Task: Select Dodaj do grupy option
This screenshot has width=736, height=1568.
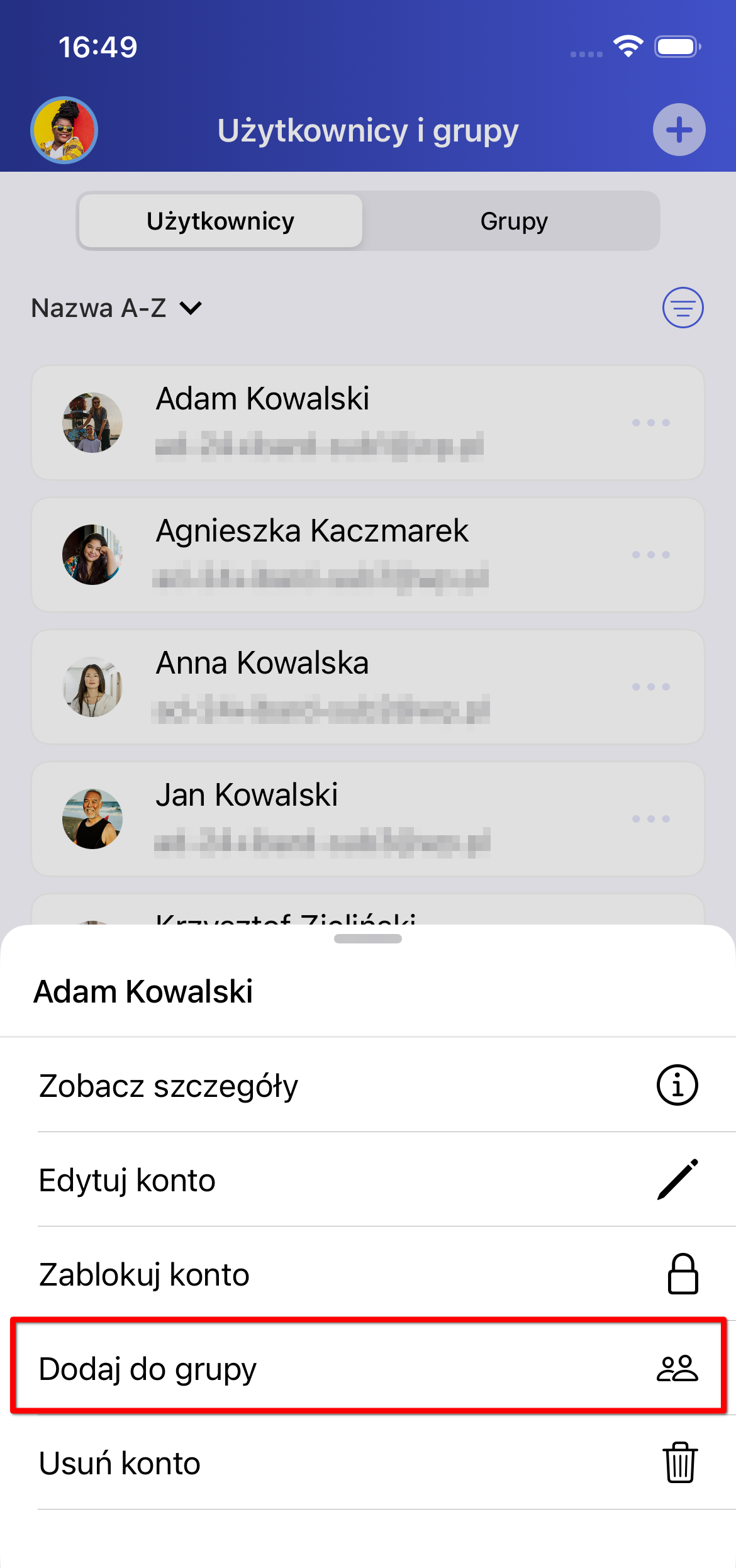Action: click(x=368, y=1369)
